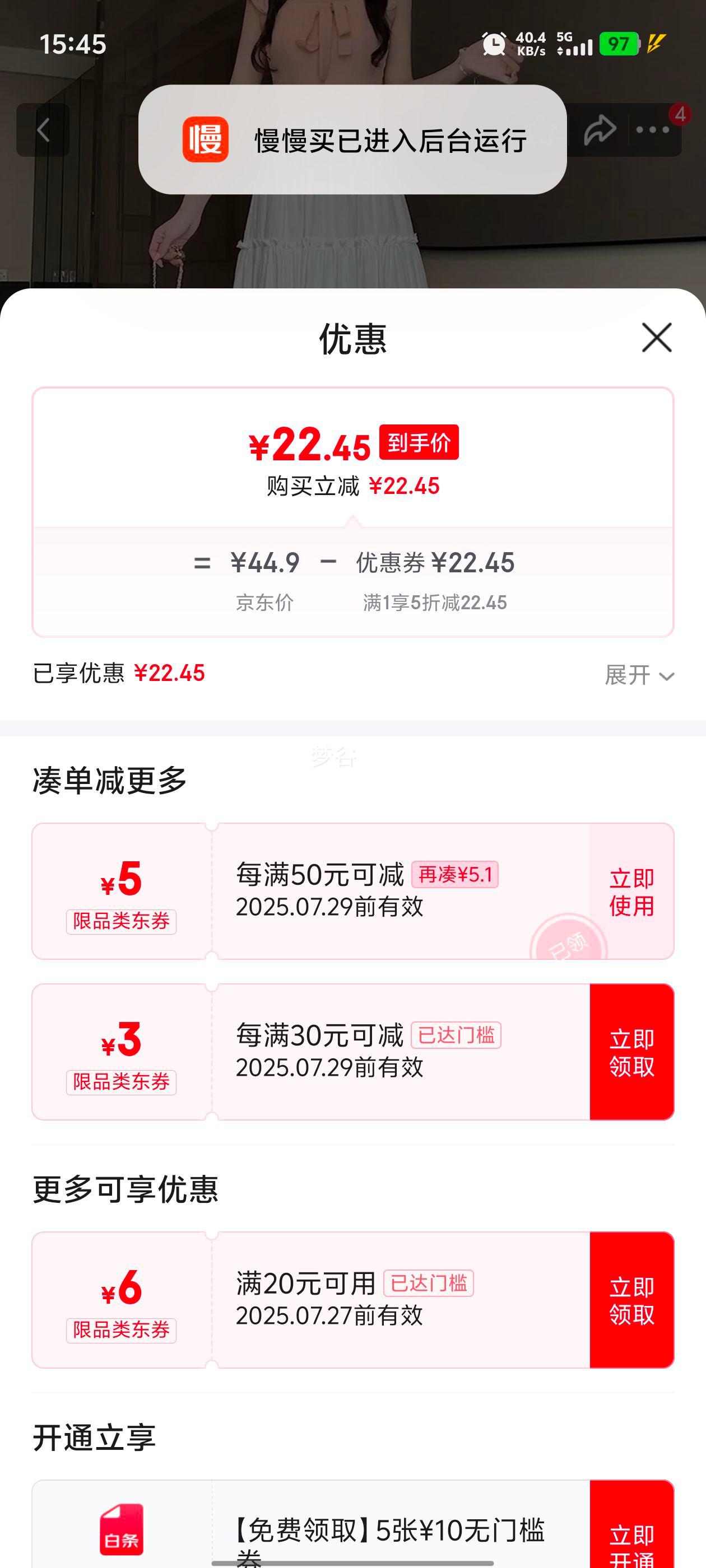Tap the alarm clock icon in the status bar

click(494, 44)
